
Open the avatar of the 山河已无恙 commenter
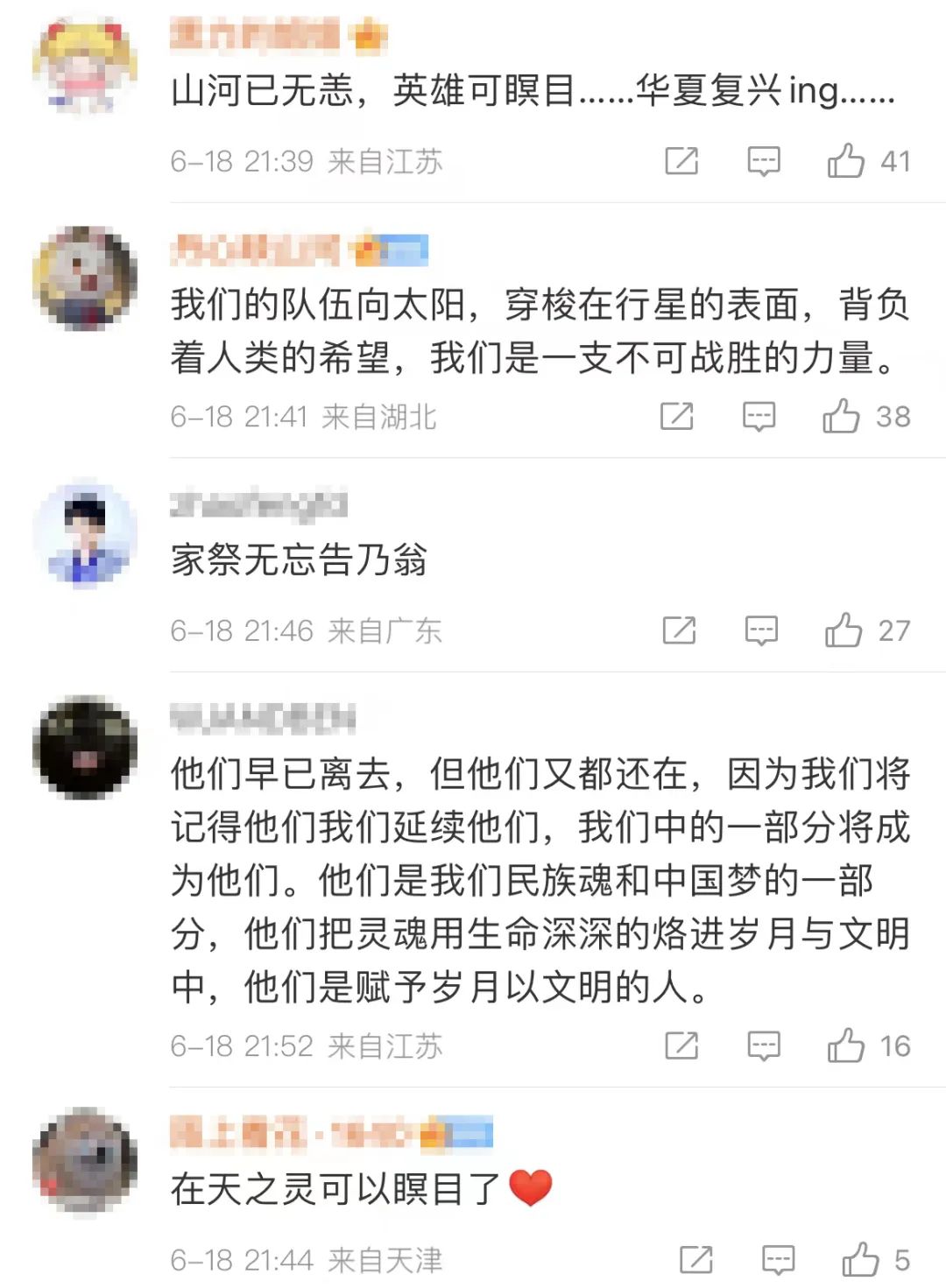(x=85, y=66)
